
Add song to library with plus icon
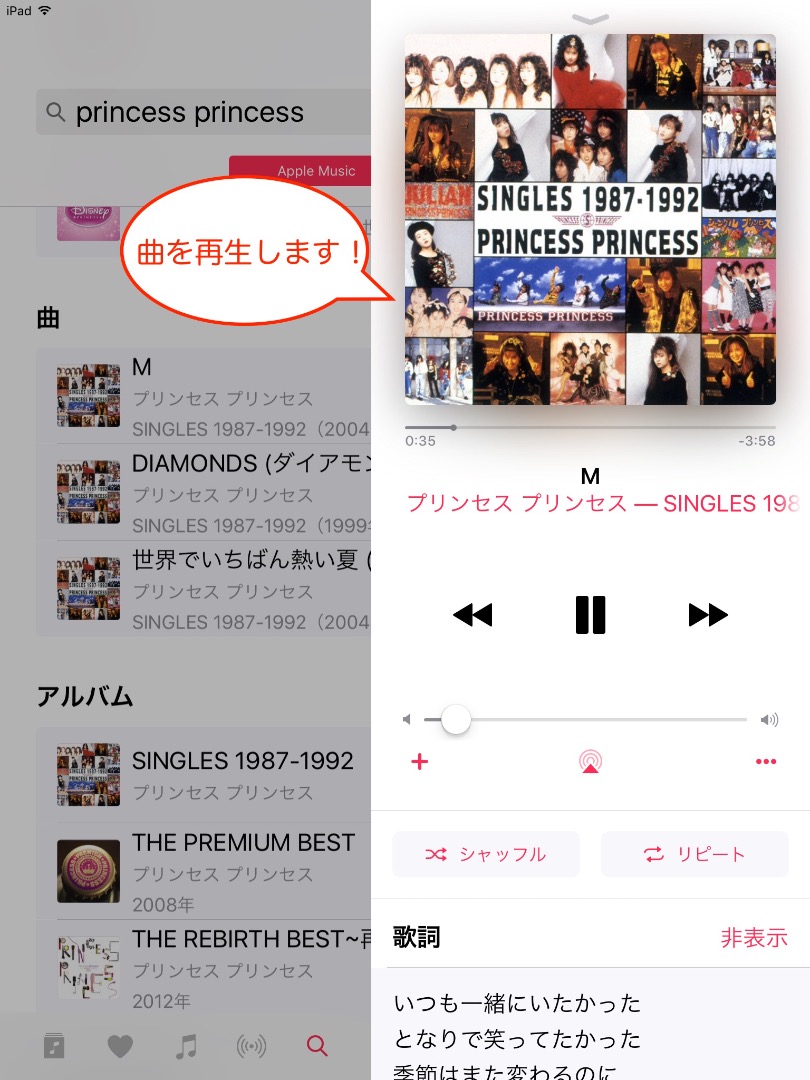(x=420, y=762)
